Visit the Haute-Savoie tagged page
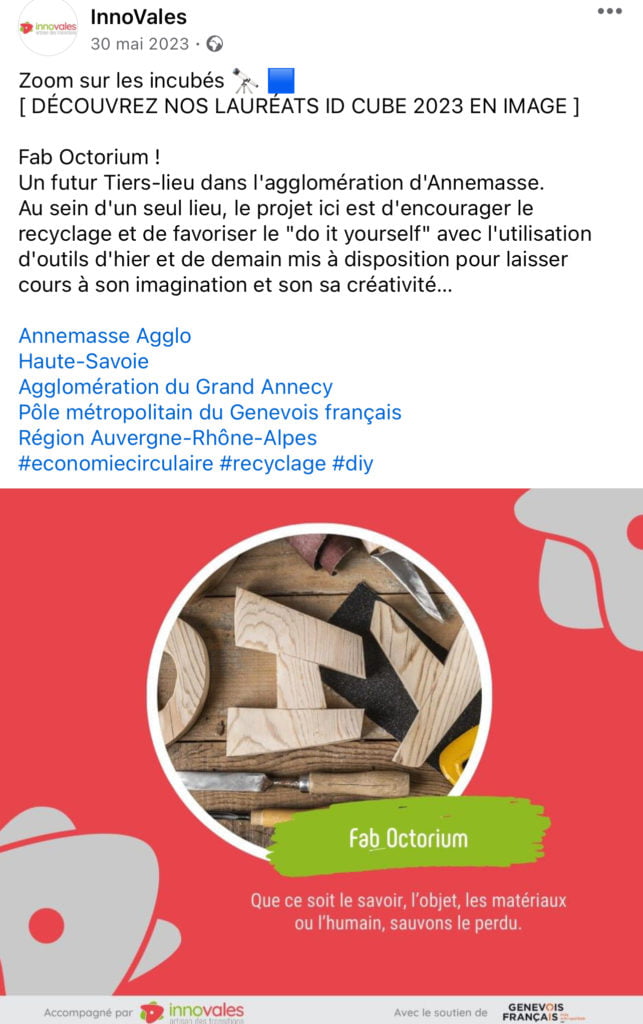The width and height of the screenshot is (643, 1024). click(83, 361)
